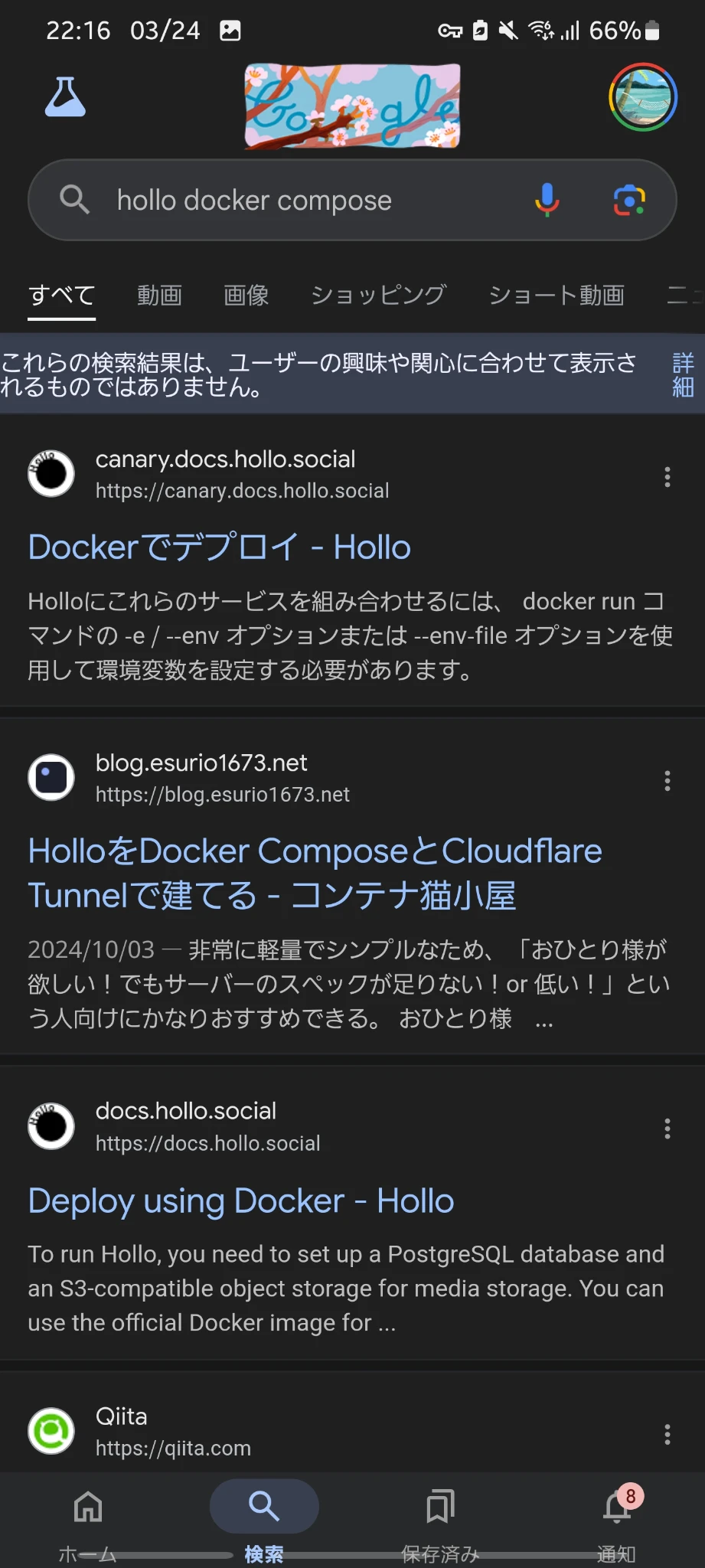Open the Search Labs flask icon
The width and height of the screenshot is (705, 1568).
pyautogui.click(x=65, y=96)
